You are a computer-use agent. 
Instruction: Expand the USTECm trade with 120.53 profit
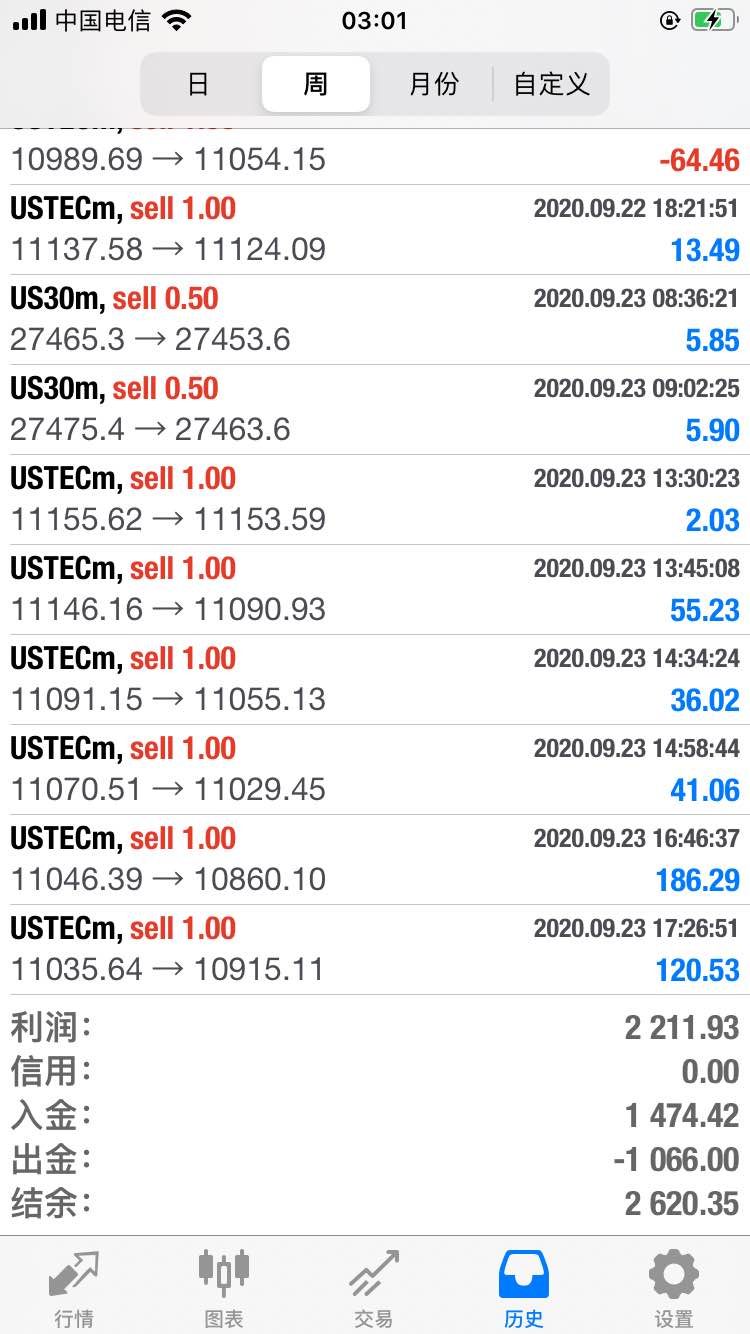pos(375,950)
